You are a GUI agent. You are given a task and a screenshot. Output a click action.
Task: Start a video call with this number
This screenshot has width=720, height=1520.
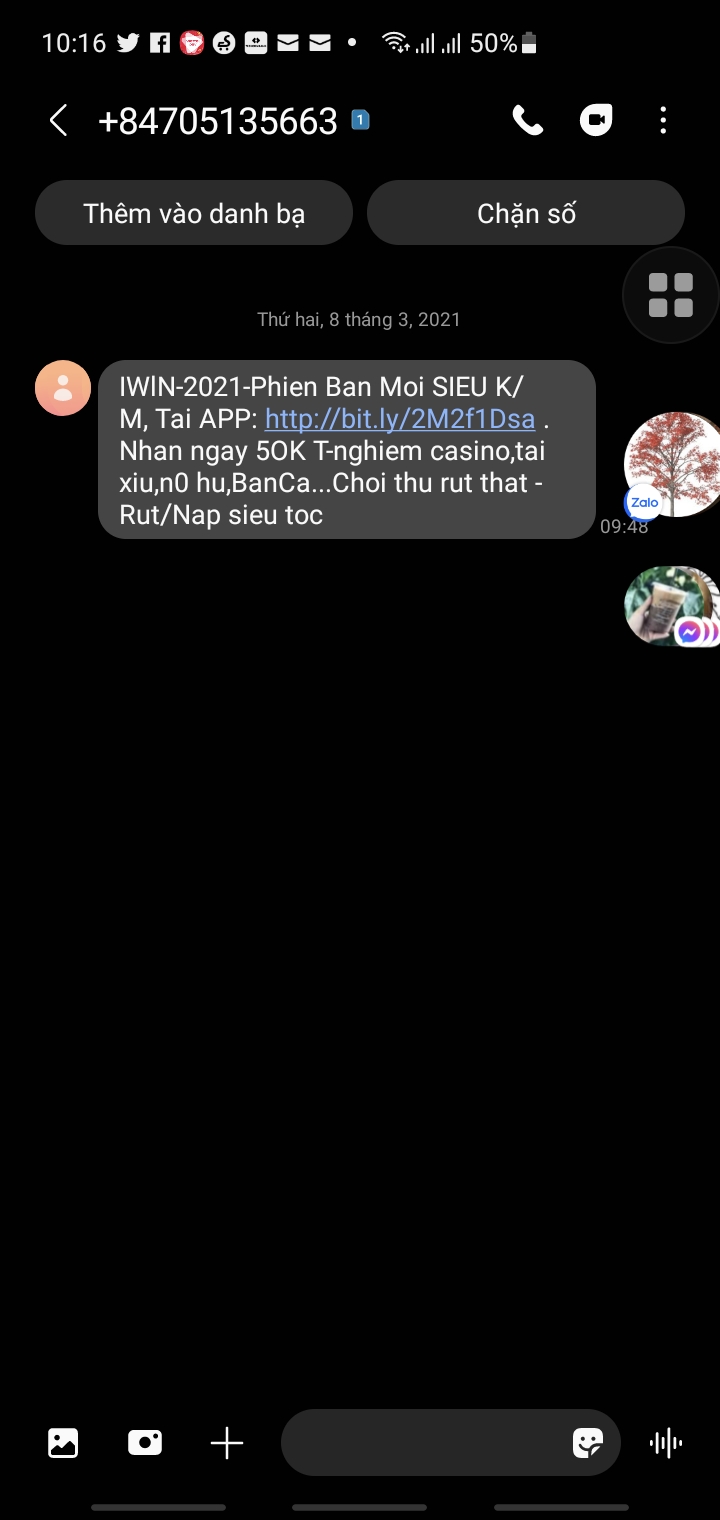pos(596,122)
